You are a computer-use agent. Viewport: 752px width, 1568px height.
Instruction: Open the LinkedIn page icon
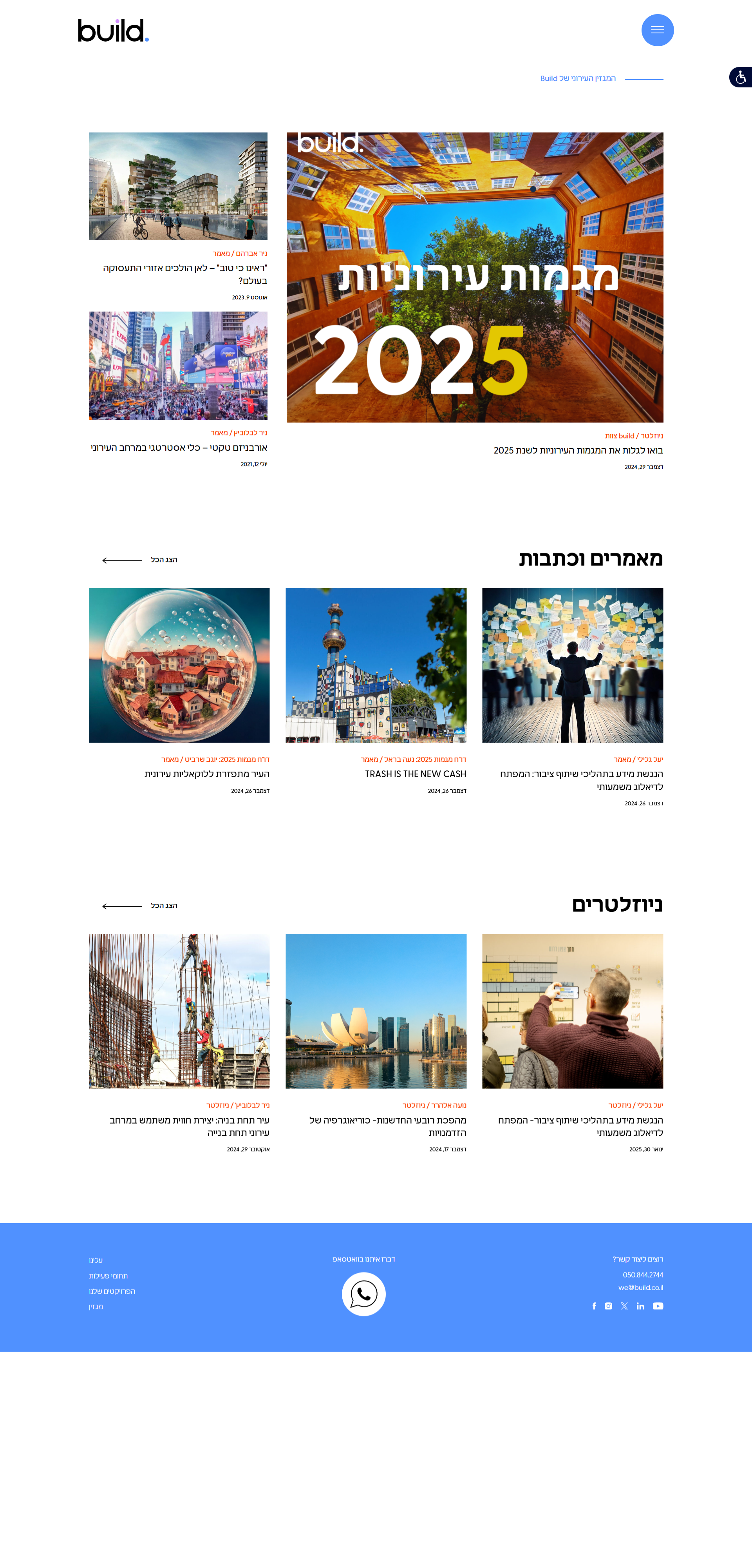tap(640, 1306)
